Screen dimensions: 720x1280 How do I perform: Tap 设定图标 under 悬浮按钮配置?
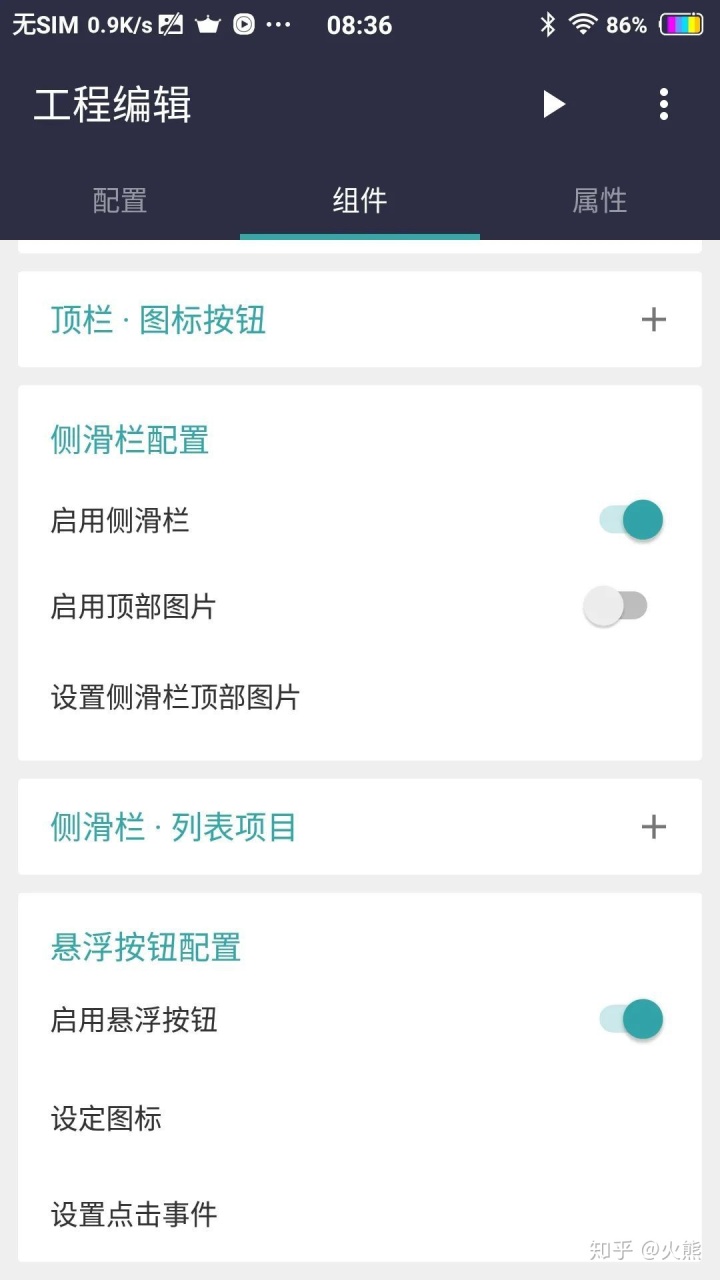click(107, 1119)
